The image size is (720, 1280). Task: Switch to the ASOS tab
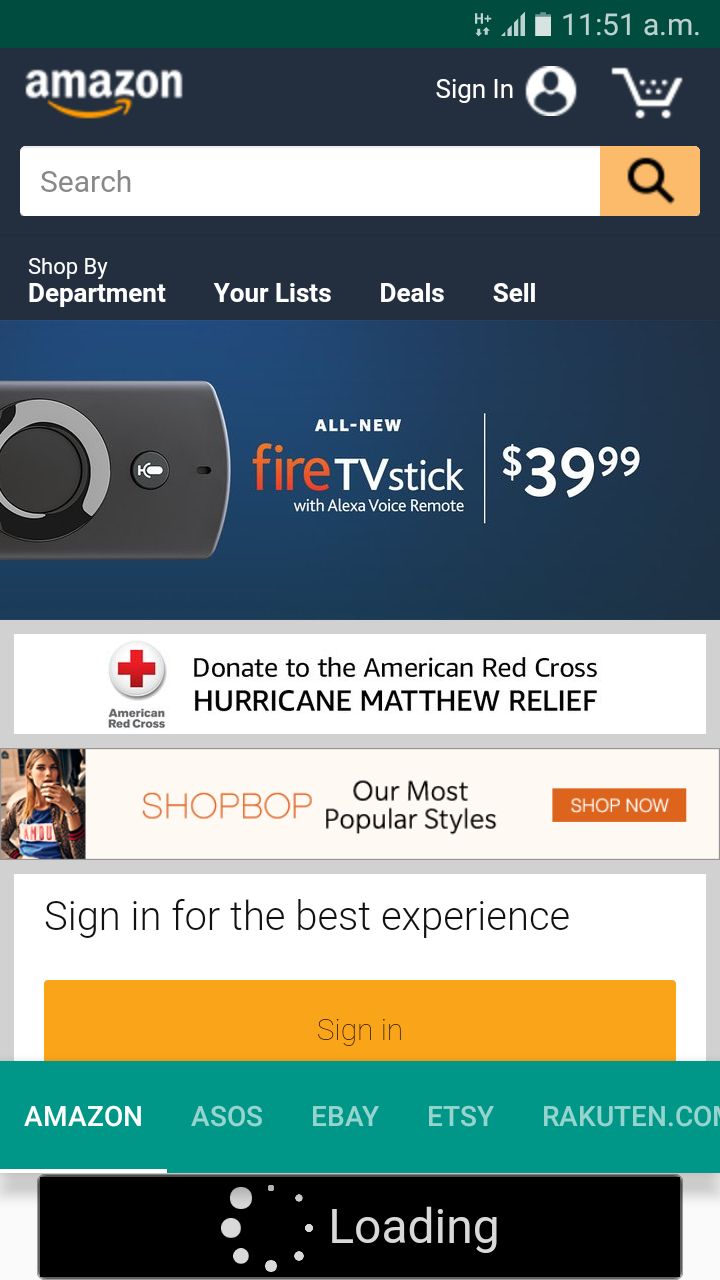click(x=227, y=1116)
